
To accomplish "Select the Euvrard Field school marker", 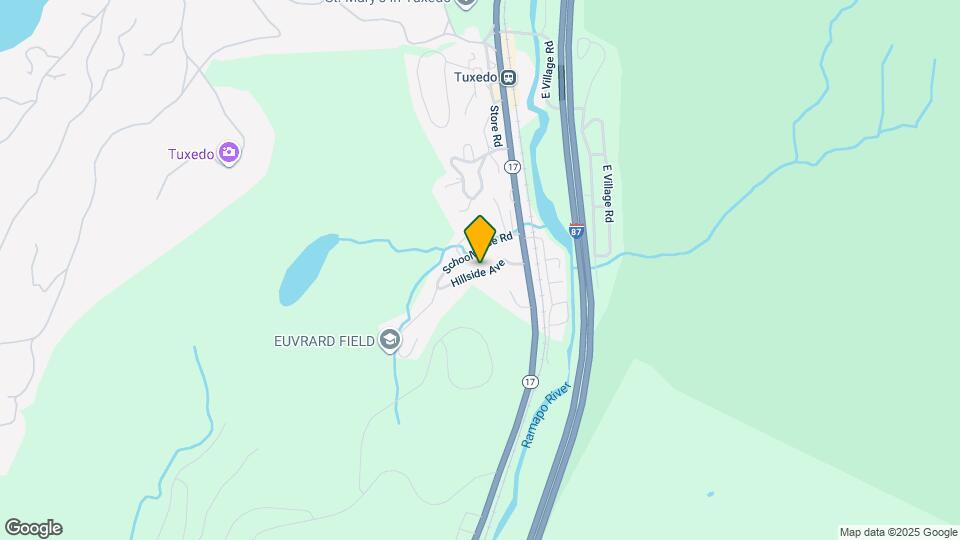I will 390,341.
